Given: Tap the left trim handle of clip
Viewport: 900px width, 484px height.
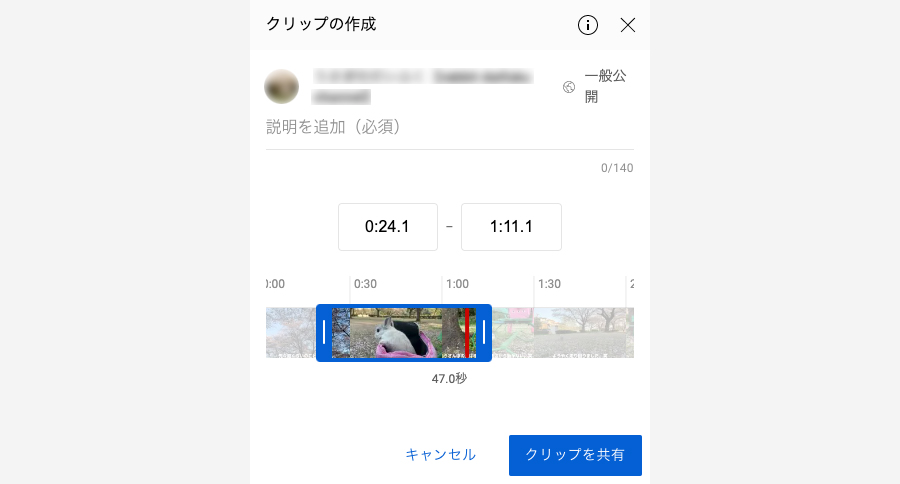Looking at the screenshot, I should click(x=324, y=332).
